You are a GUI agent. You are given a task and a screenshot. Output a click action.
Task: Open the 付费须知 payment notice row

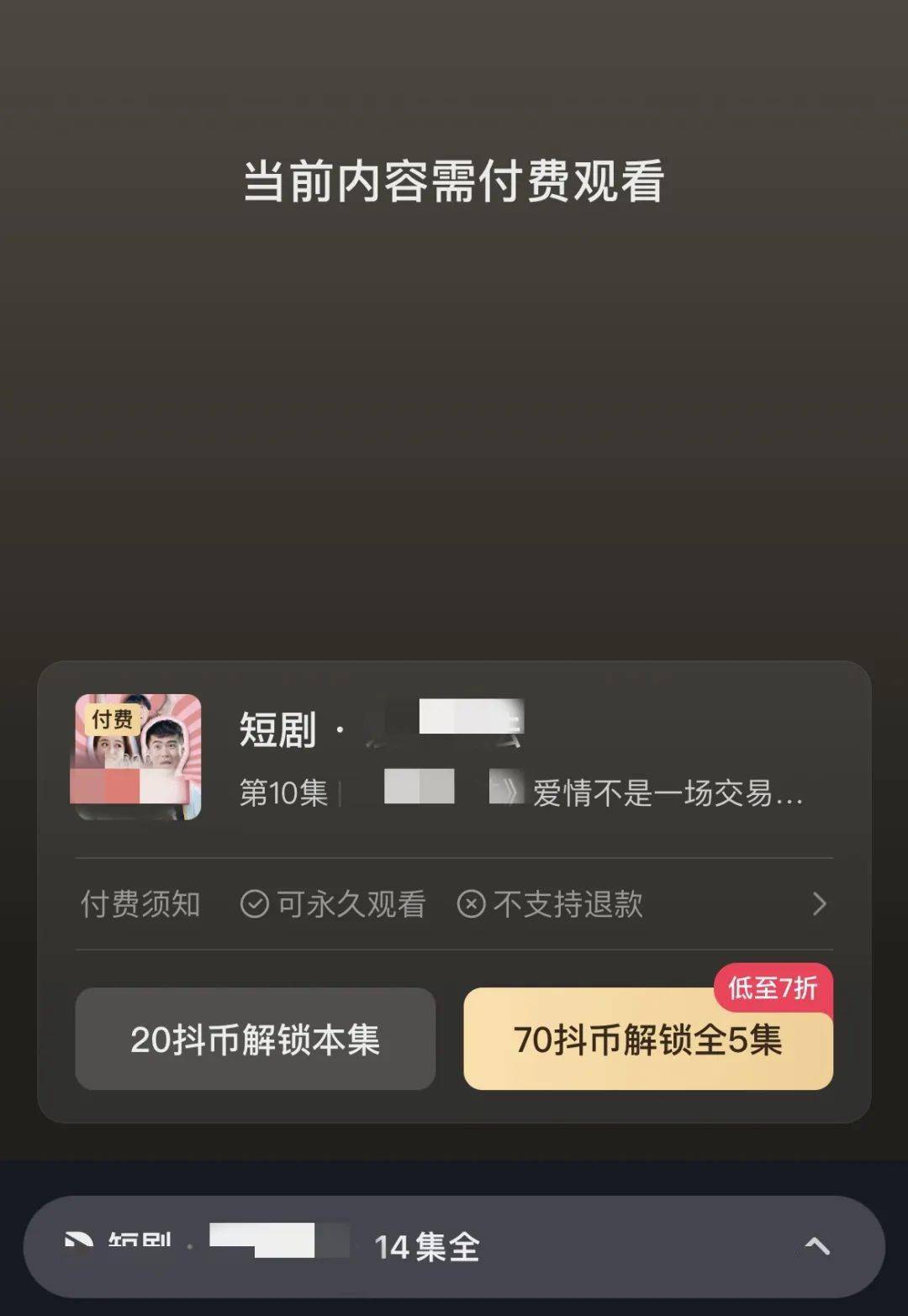(x=454, y=904)
